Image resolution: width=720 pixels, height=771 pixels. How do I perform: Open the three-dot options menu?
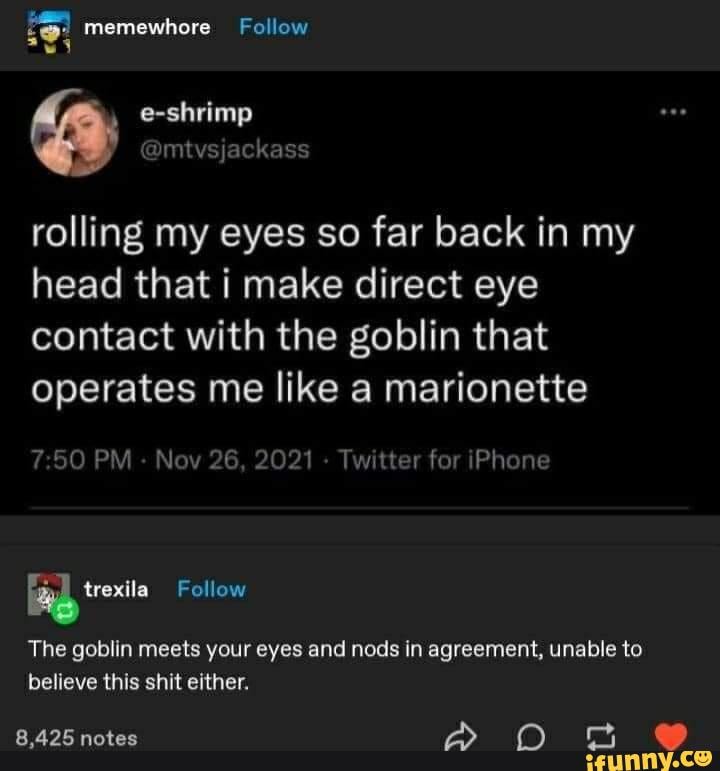[x=672, y=113]
